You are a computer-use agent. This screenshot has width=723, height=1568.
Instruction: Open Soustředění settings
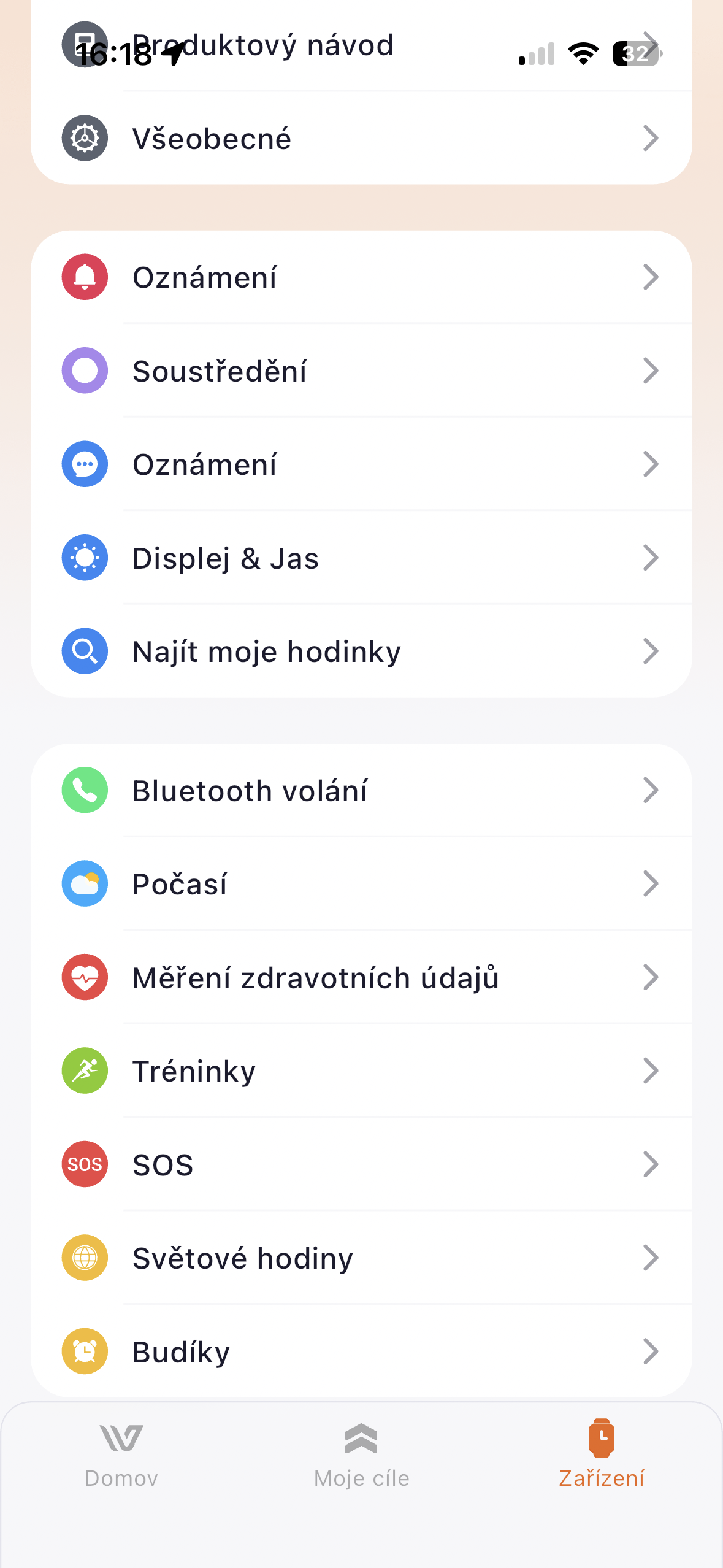coord(361,371)
